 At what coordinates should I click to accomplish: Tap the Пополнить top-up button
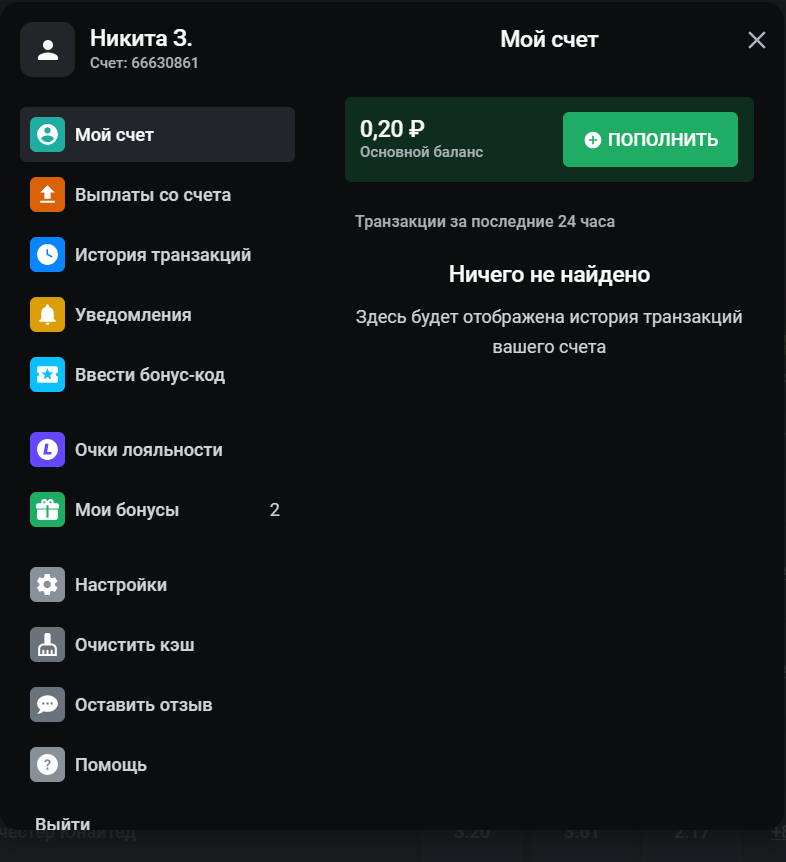[650, 140]
